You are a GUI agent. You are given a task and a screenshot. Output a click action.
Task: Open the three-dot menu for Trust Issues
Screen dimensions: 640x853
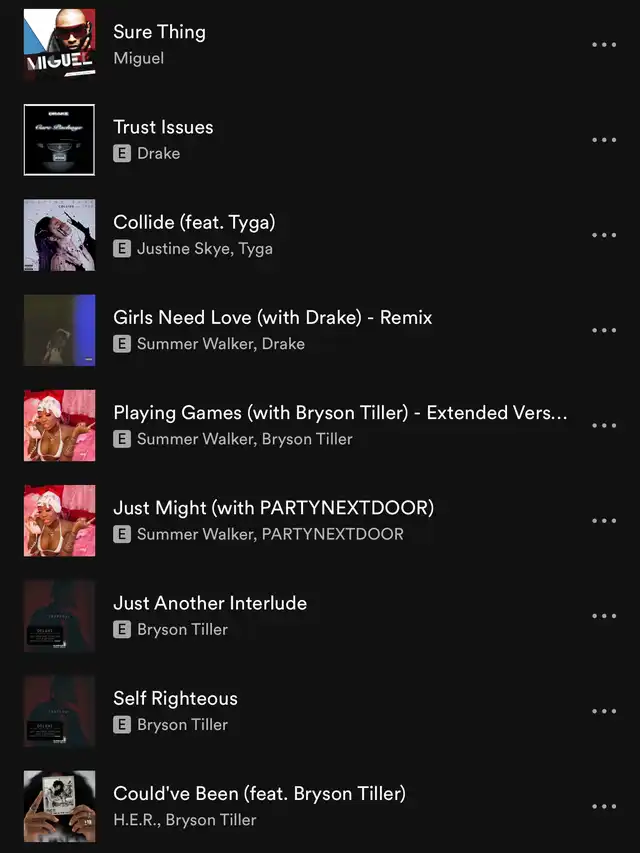(x=604, y=140)
